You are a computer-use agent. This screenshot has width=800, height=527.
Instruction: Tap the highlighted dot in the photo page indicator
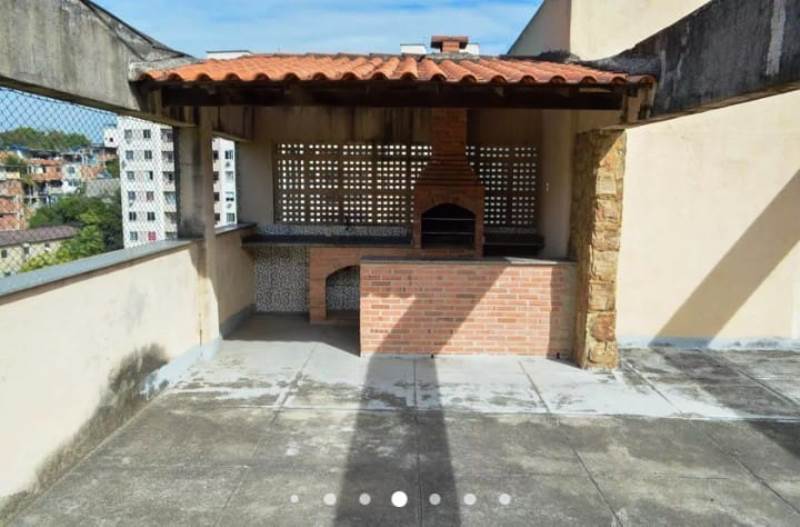399,498
